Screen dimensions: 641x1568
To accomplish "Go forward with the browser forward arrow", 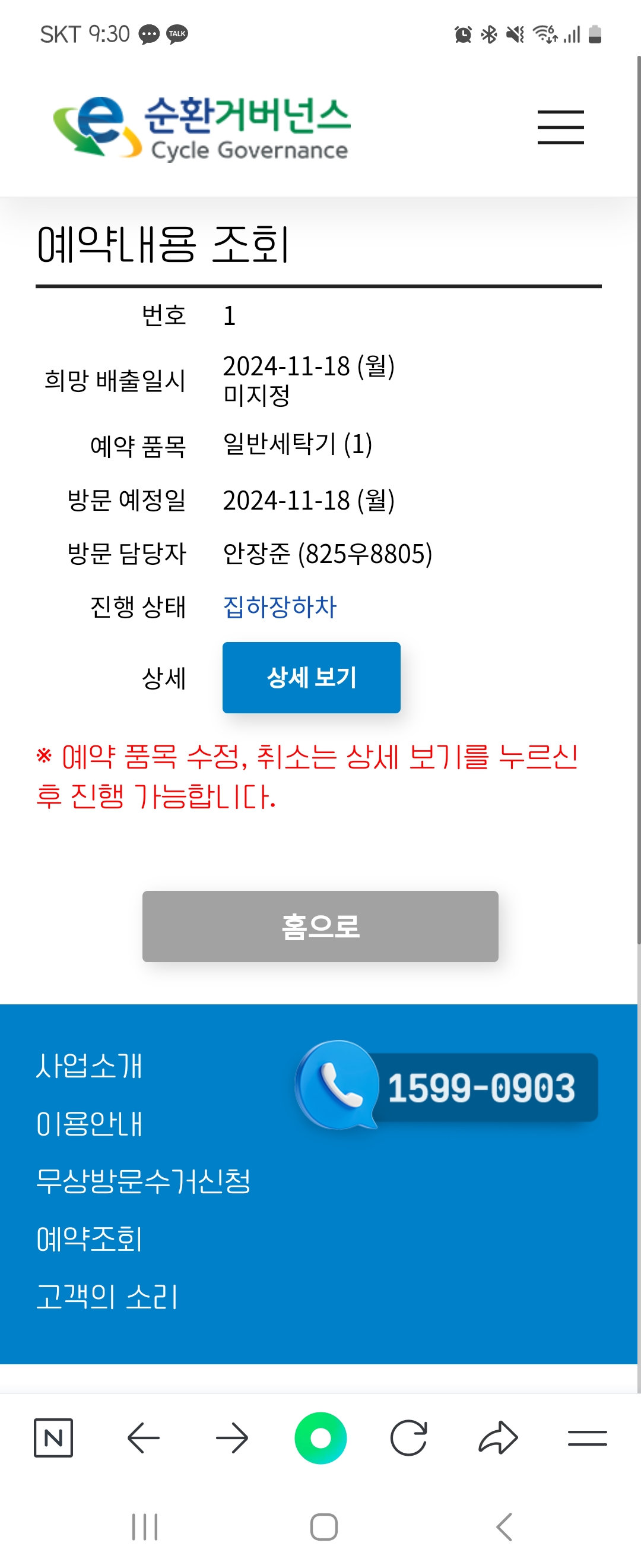I will (231, 1438).
